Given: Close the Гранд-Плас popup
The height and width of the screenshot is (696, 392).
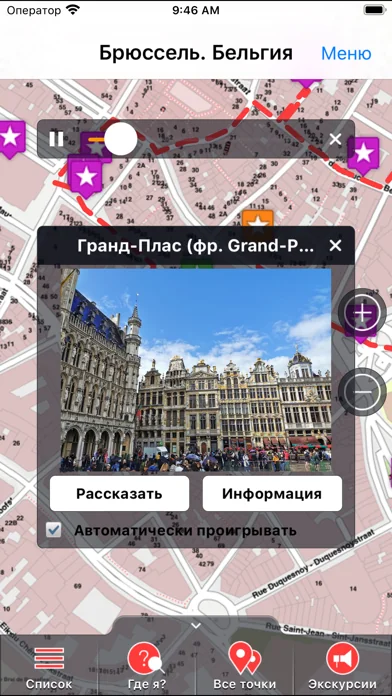Looking at the screenshot, I should [335, 245].
